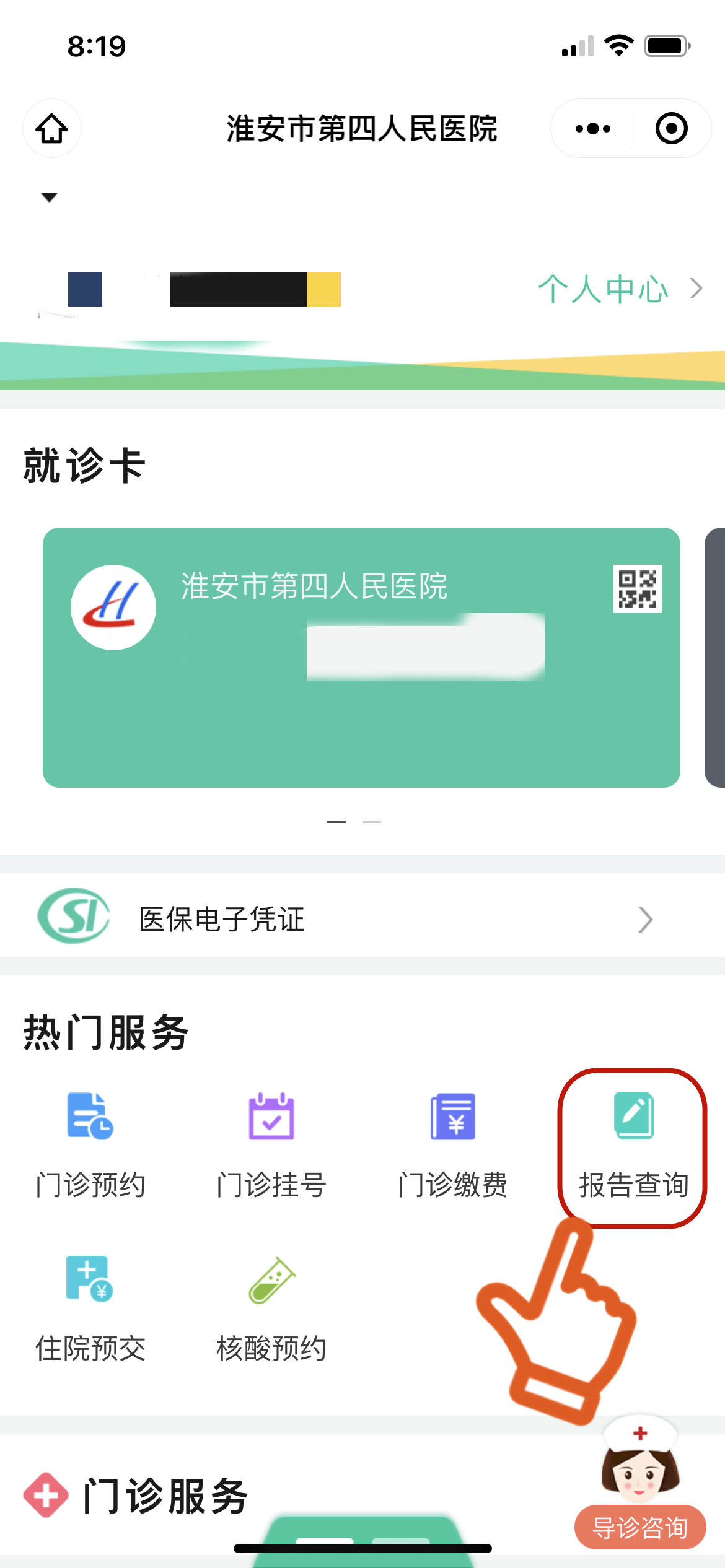725x1568 pixels.
Task: Open 导诊咨询 nurse consultation
Action: [x=640, y=1527]
